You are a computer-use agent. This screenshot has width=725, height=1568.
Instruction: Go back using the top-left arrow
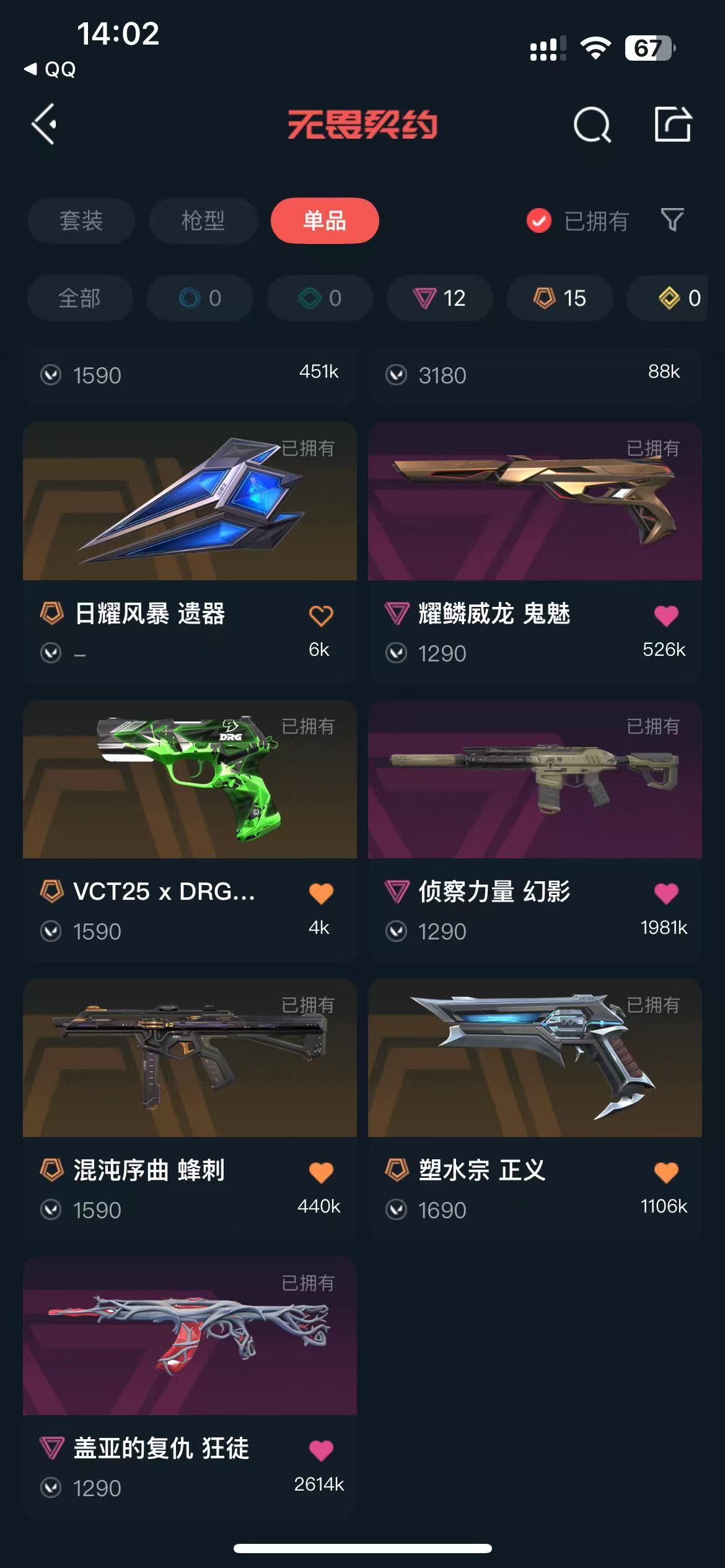(x=45, y=124)
